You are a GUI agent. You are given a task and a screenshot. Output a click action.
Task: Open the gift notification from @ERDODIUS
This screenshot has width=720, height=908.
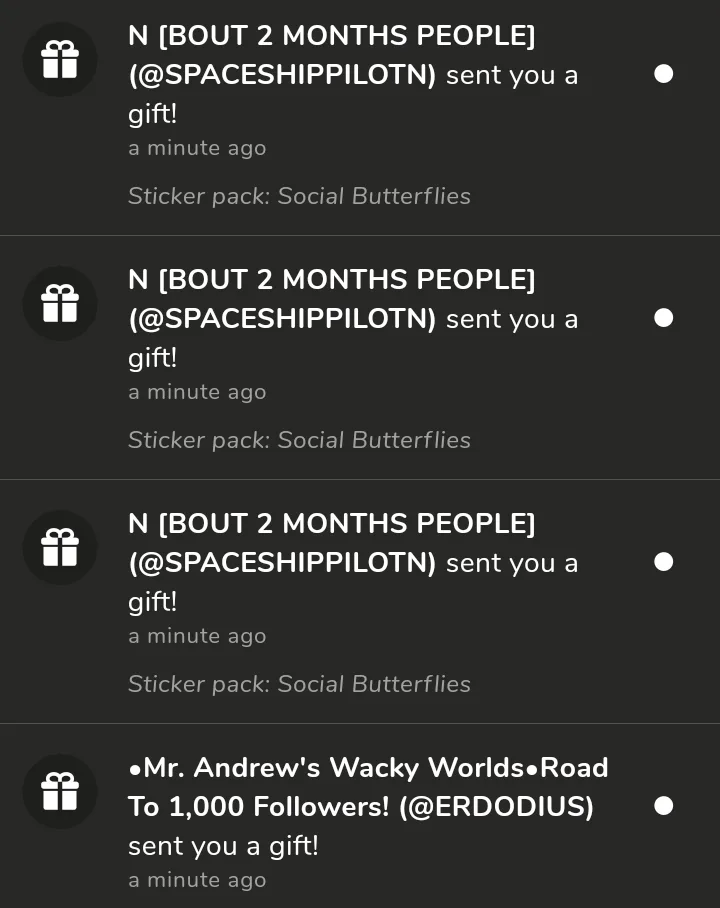tap(360, 816)
